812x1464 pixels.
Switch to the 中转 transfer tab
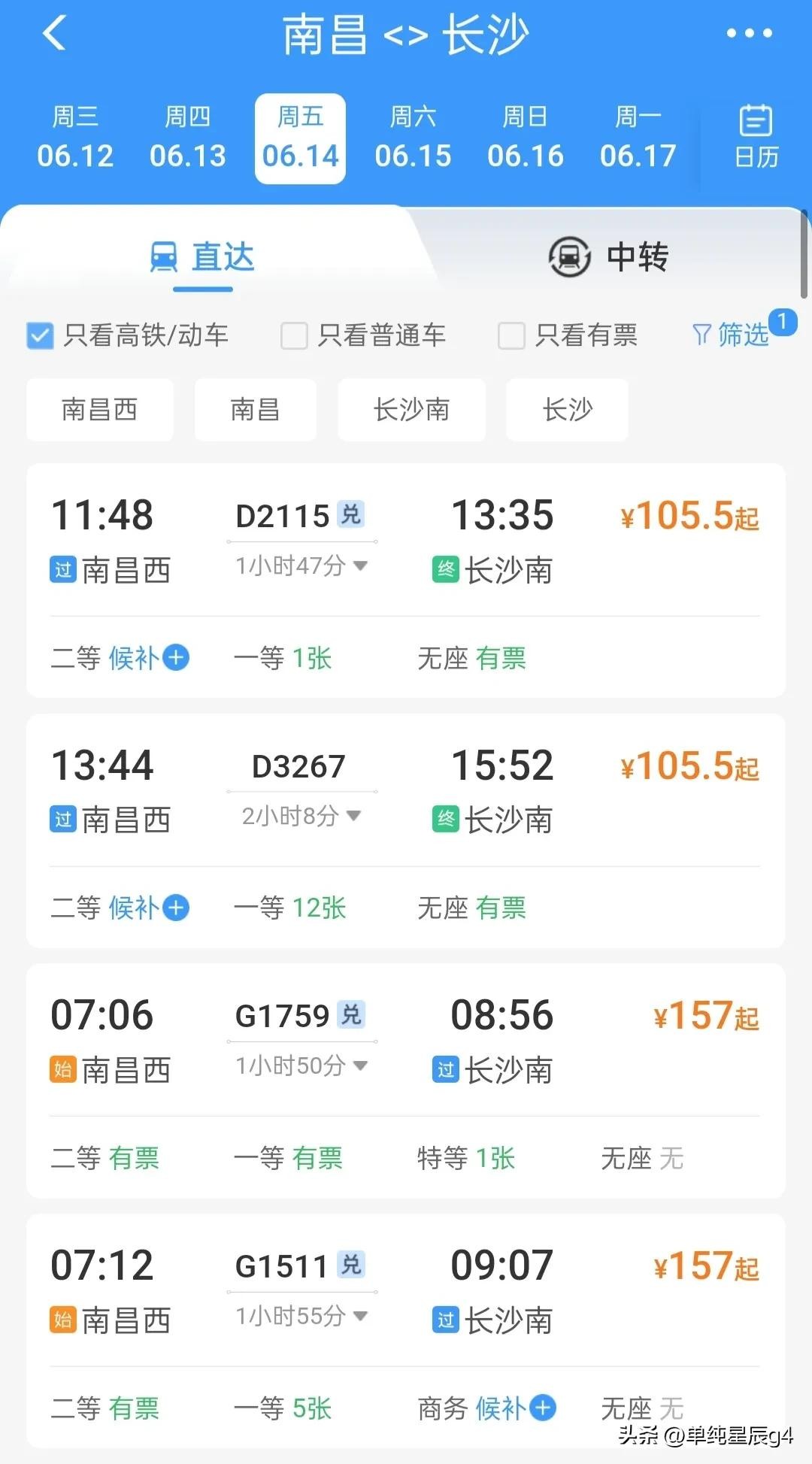pos(609,257)
